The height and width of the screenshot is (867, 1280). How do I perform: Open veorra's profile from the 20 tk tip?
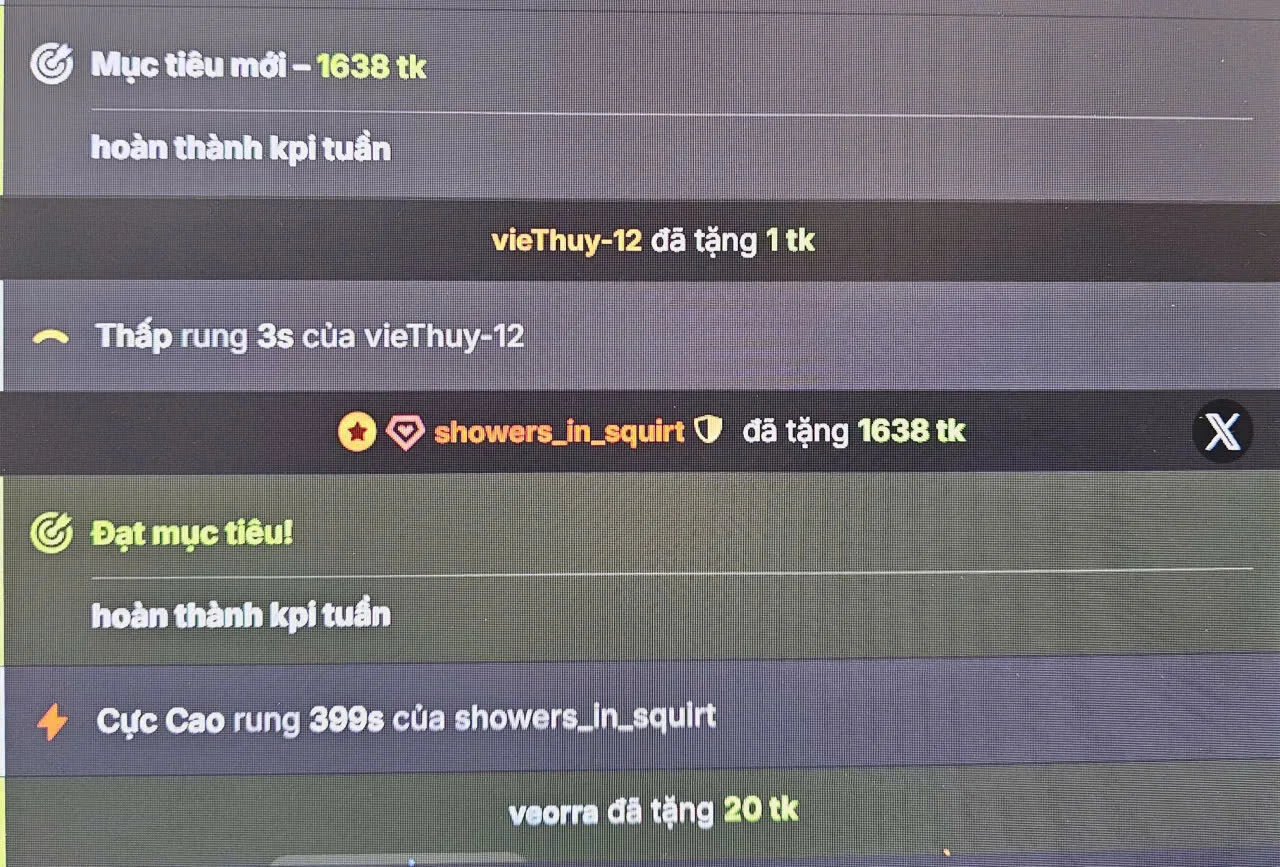click(x=553, y=812)
